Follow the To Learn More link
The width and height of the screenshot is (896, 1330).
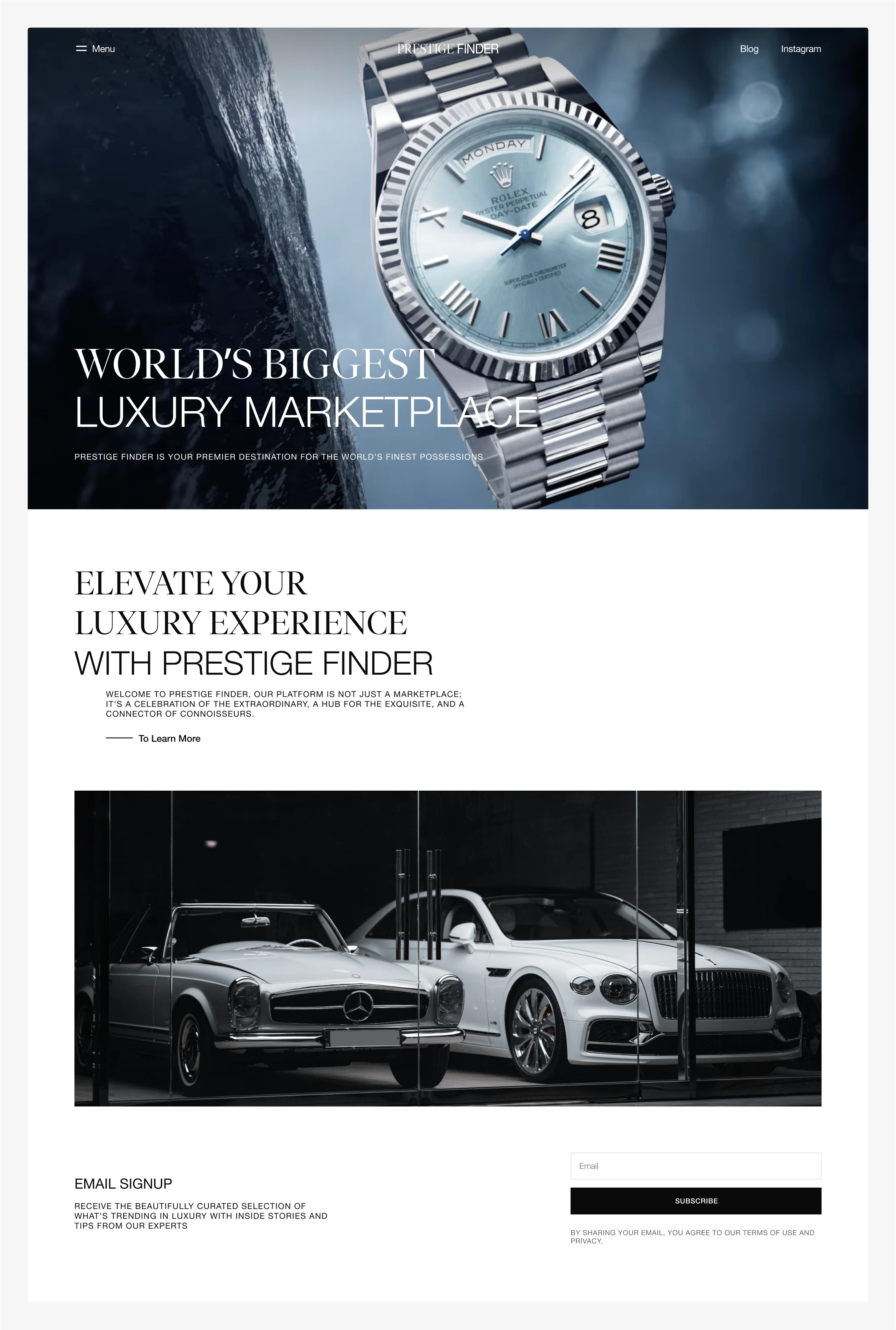tap(169, 738)
